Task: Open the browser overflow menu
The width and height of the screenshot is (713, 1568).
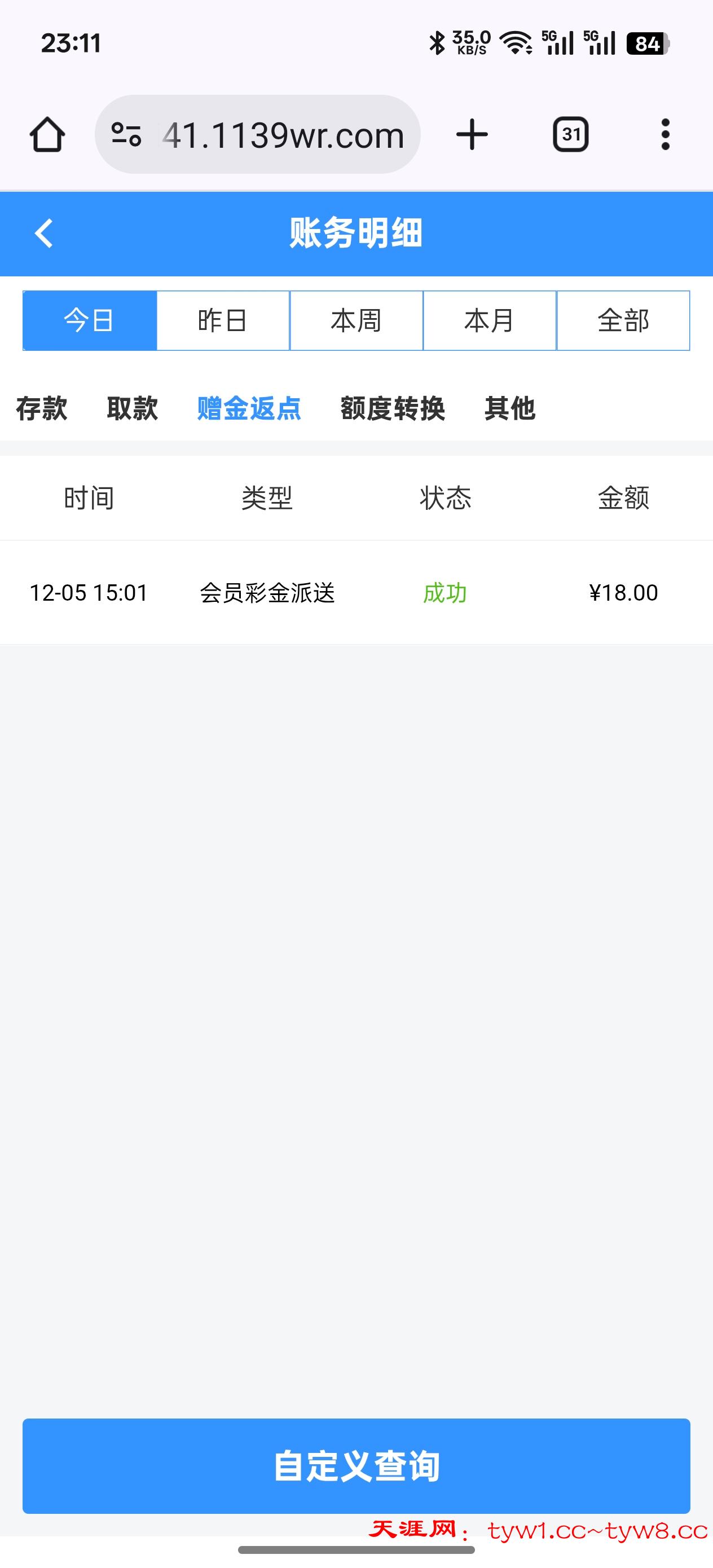Action: [x=666, y=135]
